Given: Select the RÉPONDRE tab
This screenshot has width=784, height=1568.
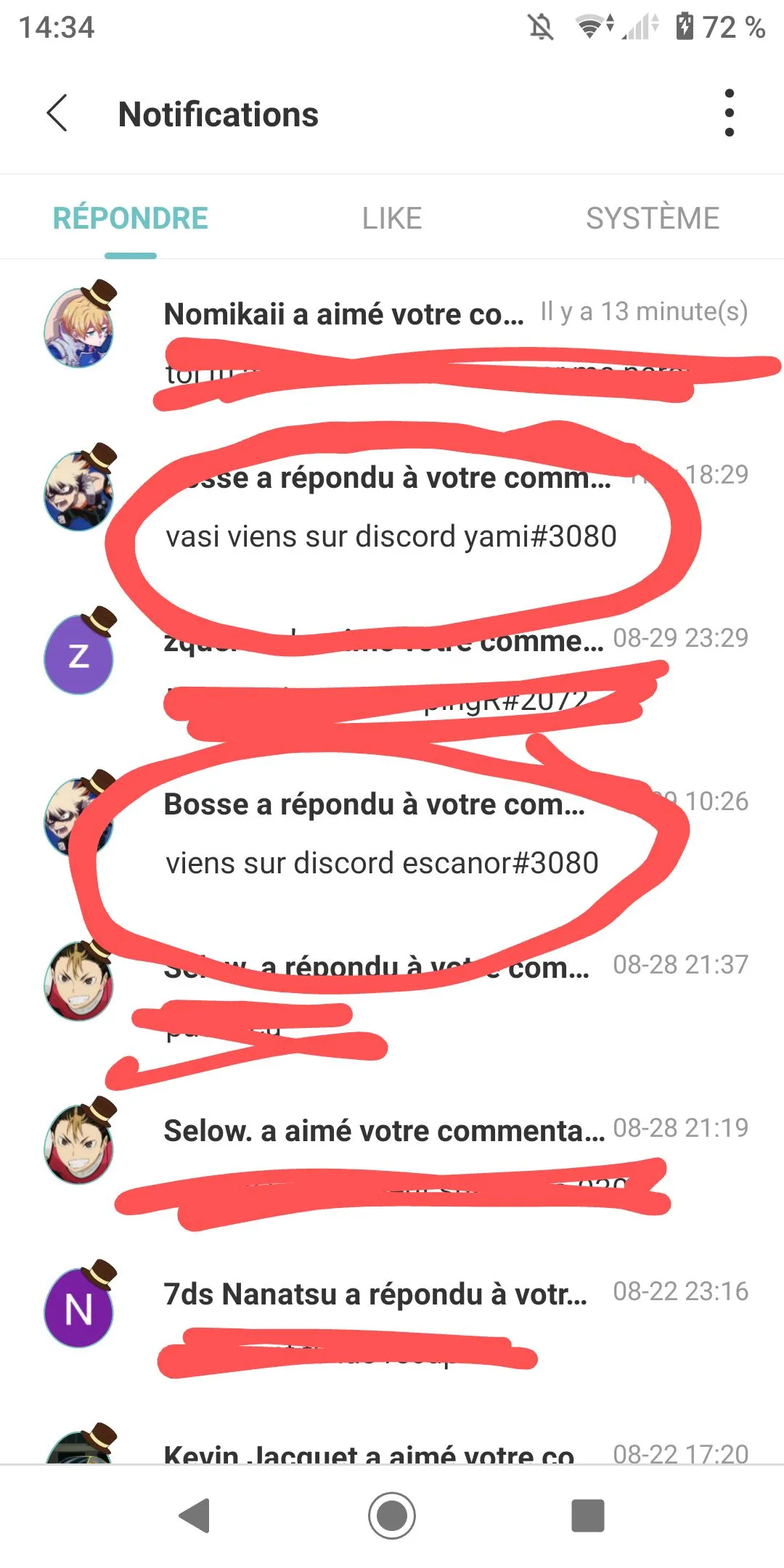Looking at the screenshot, I should 131,218.
